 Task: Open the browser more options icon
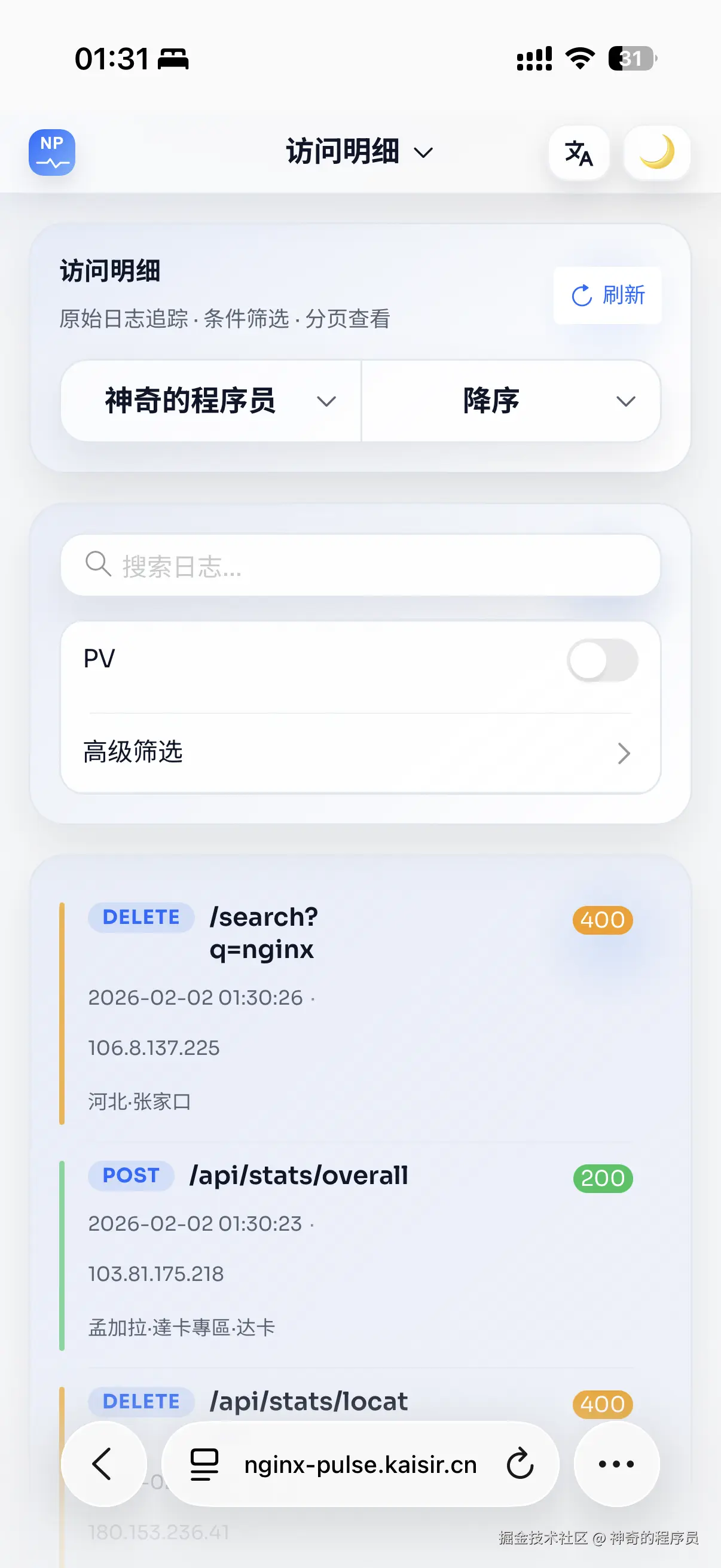coord(616,1465)
